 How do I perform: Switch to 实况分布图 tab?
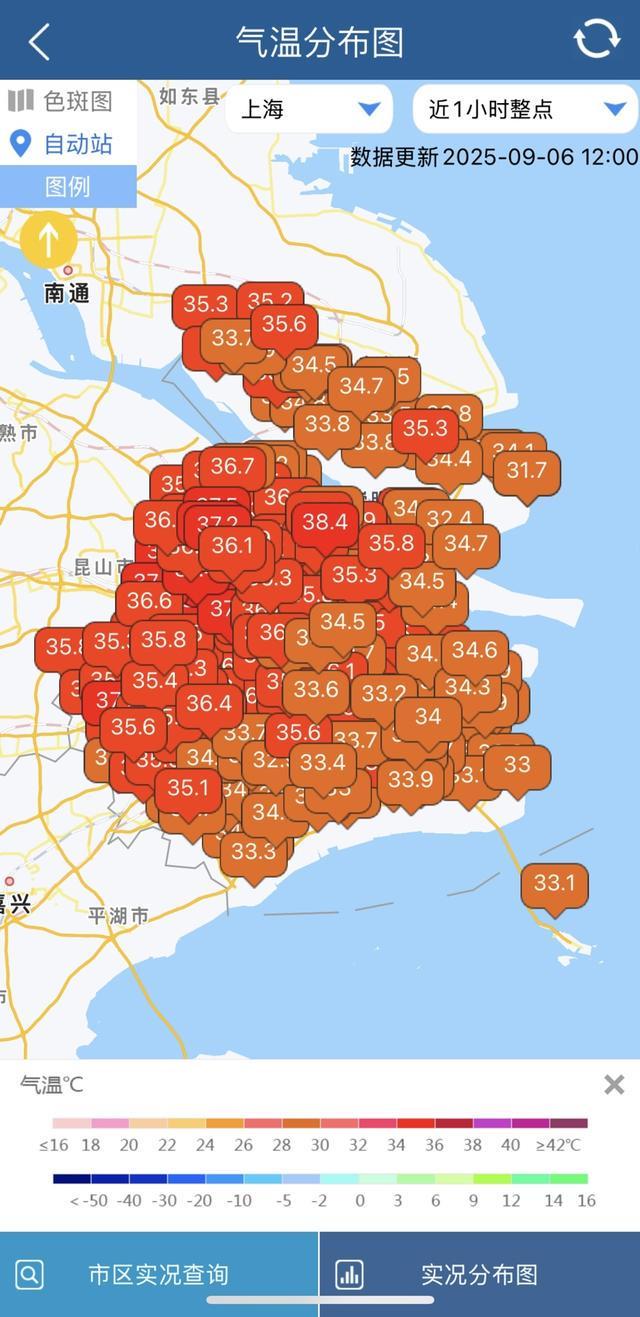[x=480, y=1274]
